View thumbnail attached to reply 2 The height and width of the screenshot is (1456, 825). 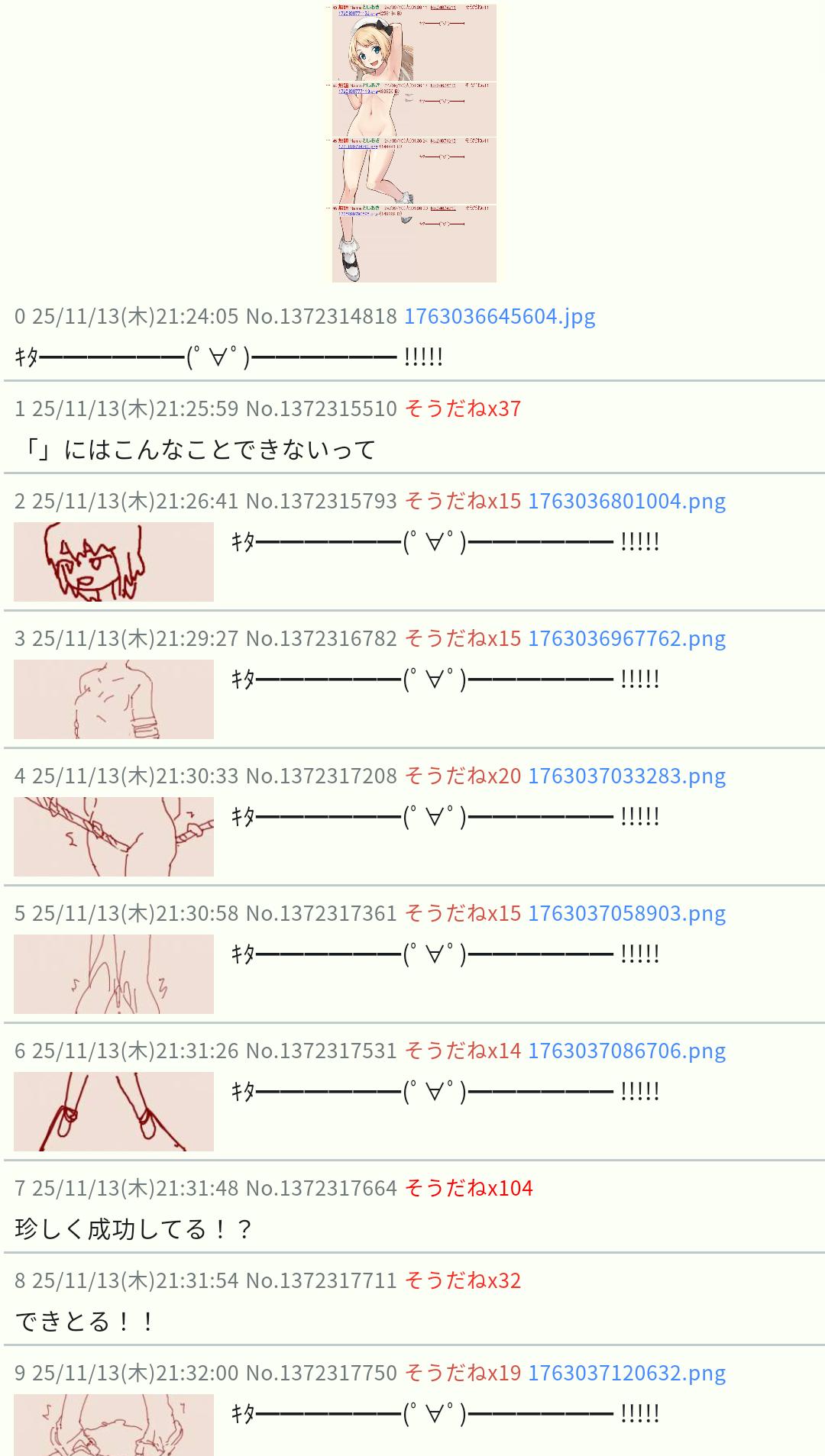(114, 562)
